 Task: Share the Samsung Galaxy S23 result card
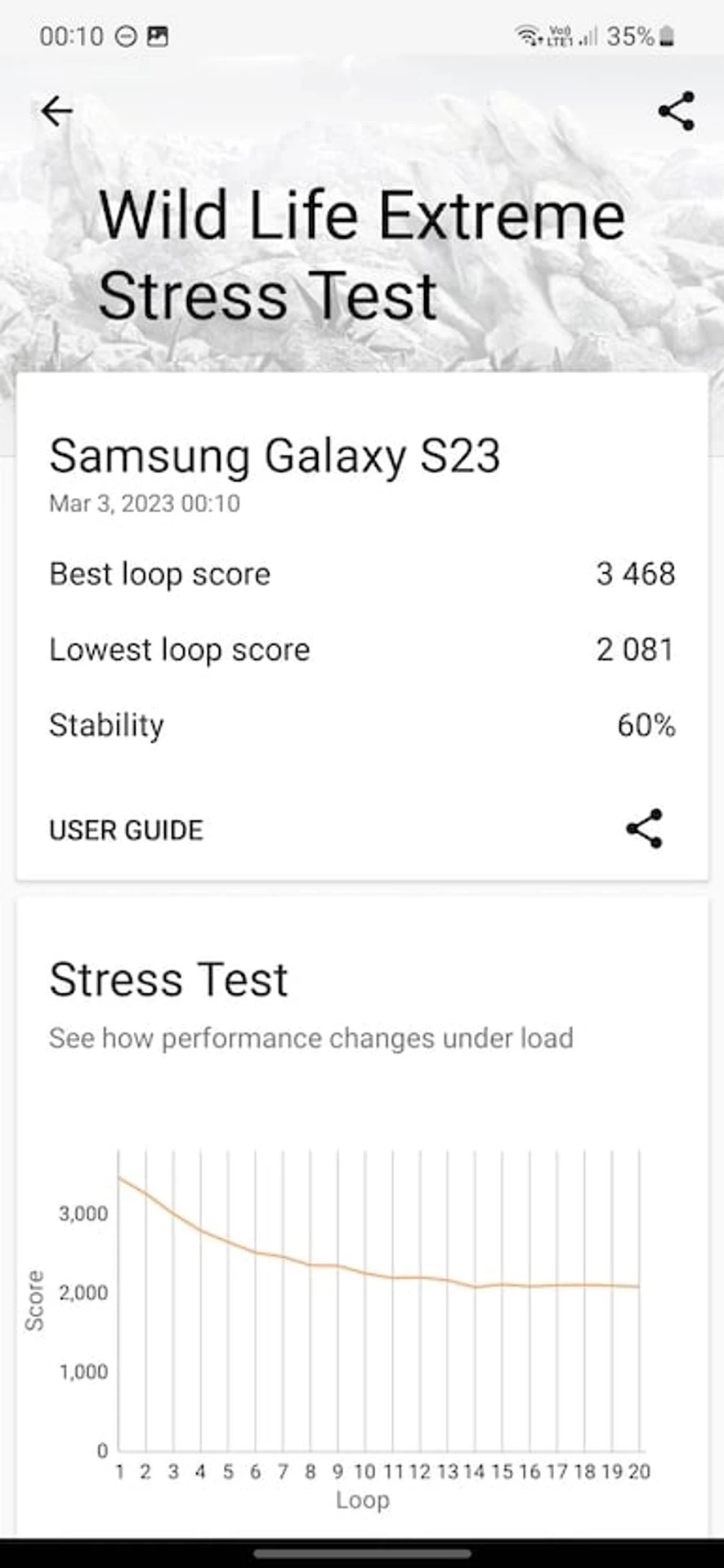(644, 829)
